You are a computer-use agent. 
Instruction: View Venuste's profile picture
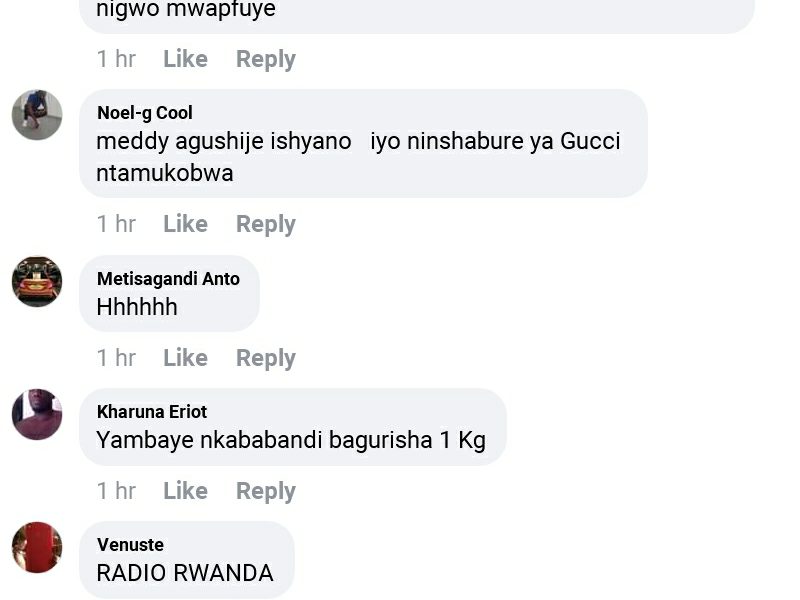click(x=37, y=547)
